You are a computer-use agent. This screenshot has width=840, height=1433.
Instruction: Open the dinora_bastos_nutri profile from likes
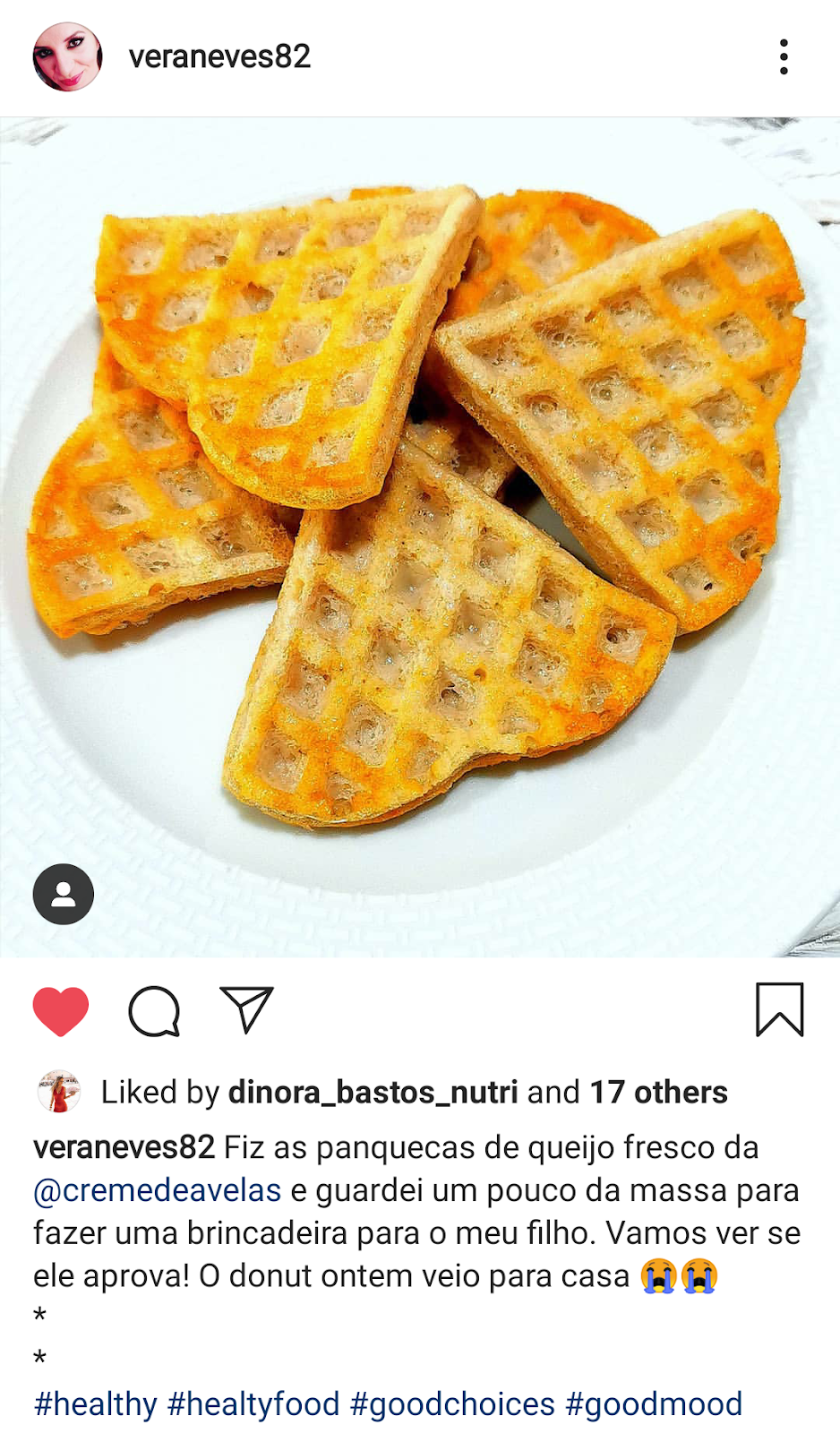click(373, 1093)
